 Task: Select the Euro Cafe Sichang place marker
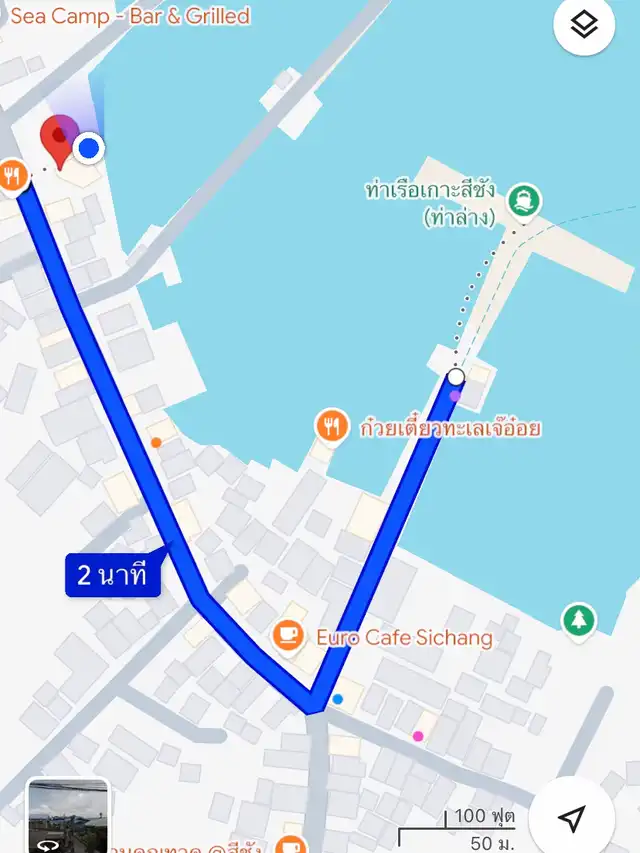coord(289,635)
